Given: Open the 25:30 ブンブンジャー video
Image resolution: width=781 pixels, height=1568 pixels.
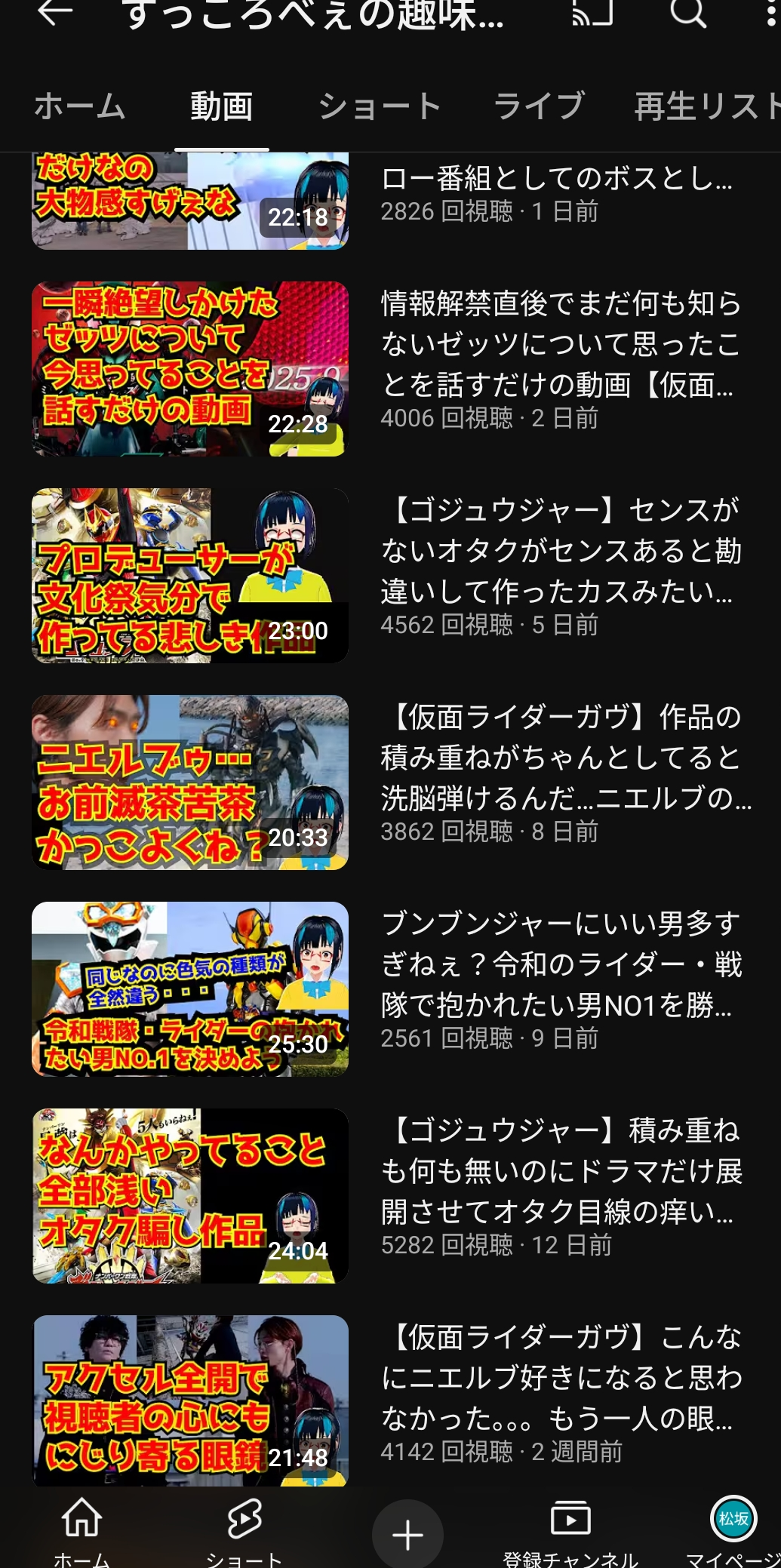Looking at the screenshot, I should tap(392, 989).
